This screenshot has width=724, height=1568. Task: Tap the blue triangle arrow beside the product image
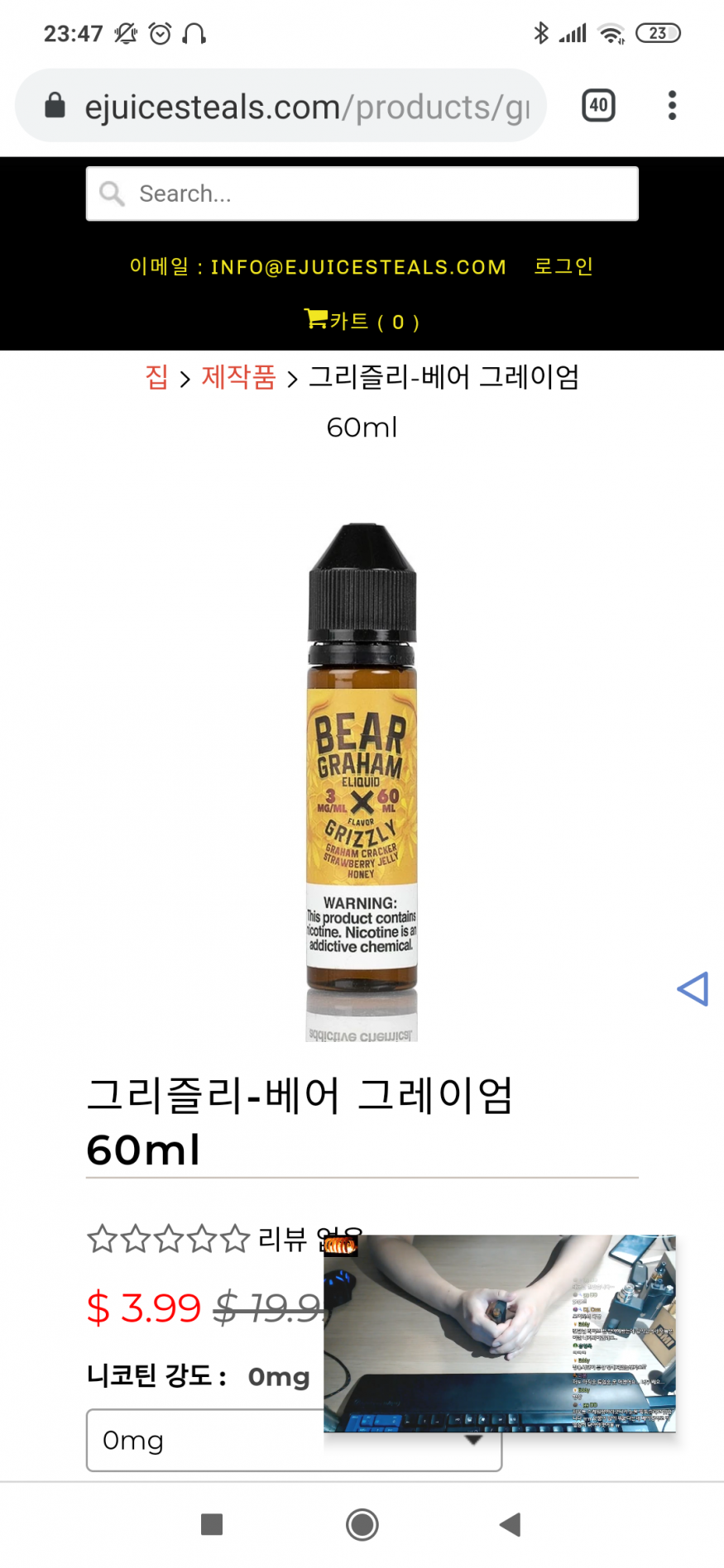(693, 989)
